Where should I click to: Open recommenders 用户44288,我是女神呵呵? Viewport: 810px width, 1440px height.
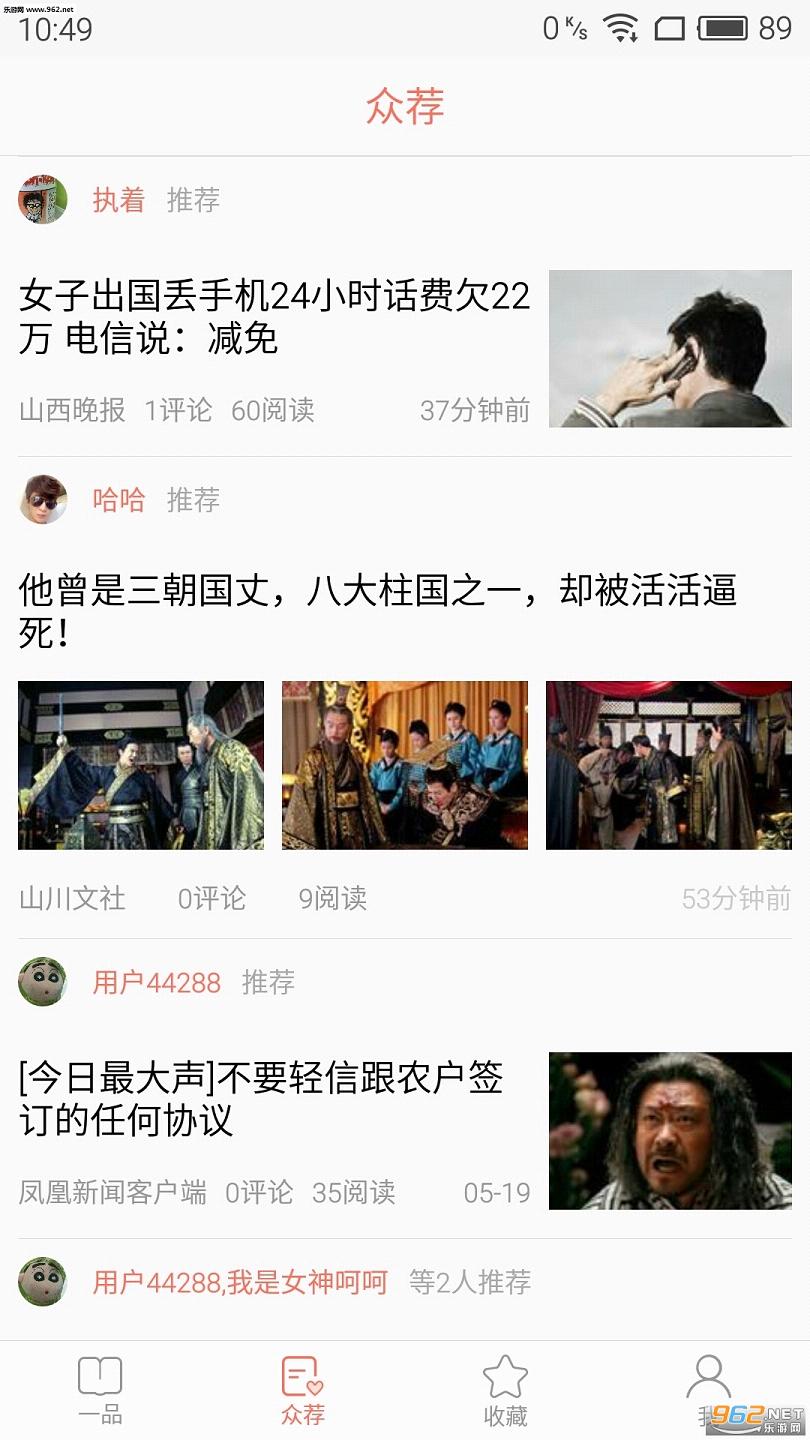click(240, 1282)
